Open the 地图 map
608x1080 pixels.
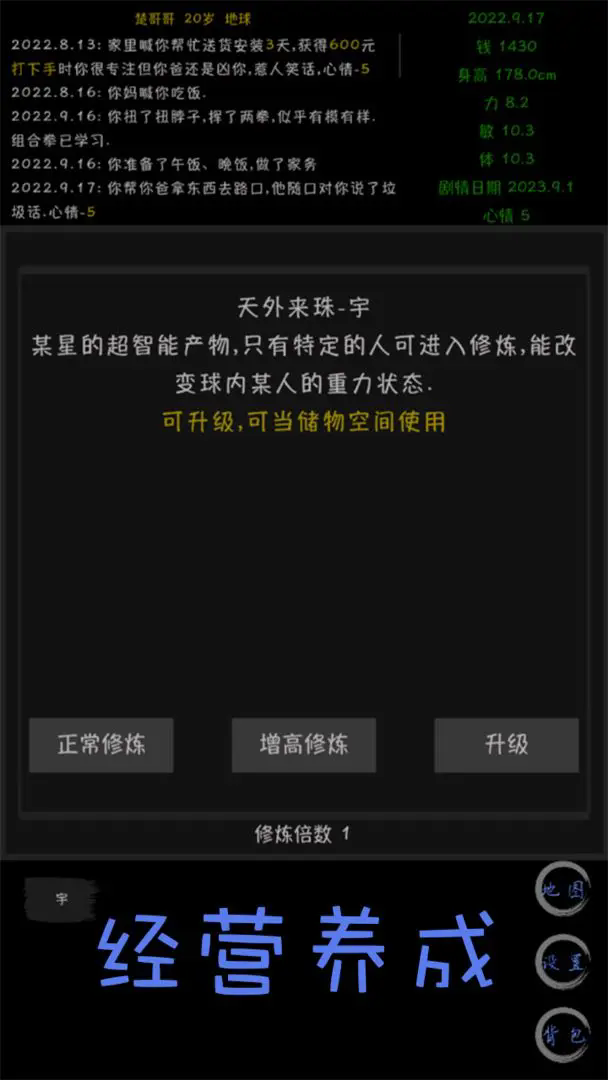click(x=562, y=891)
